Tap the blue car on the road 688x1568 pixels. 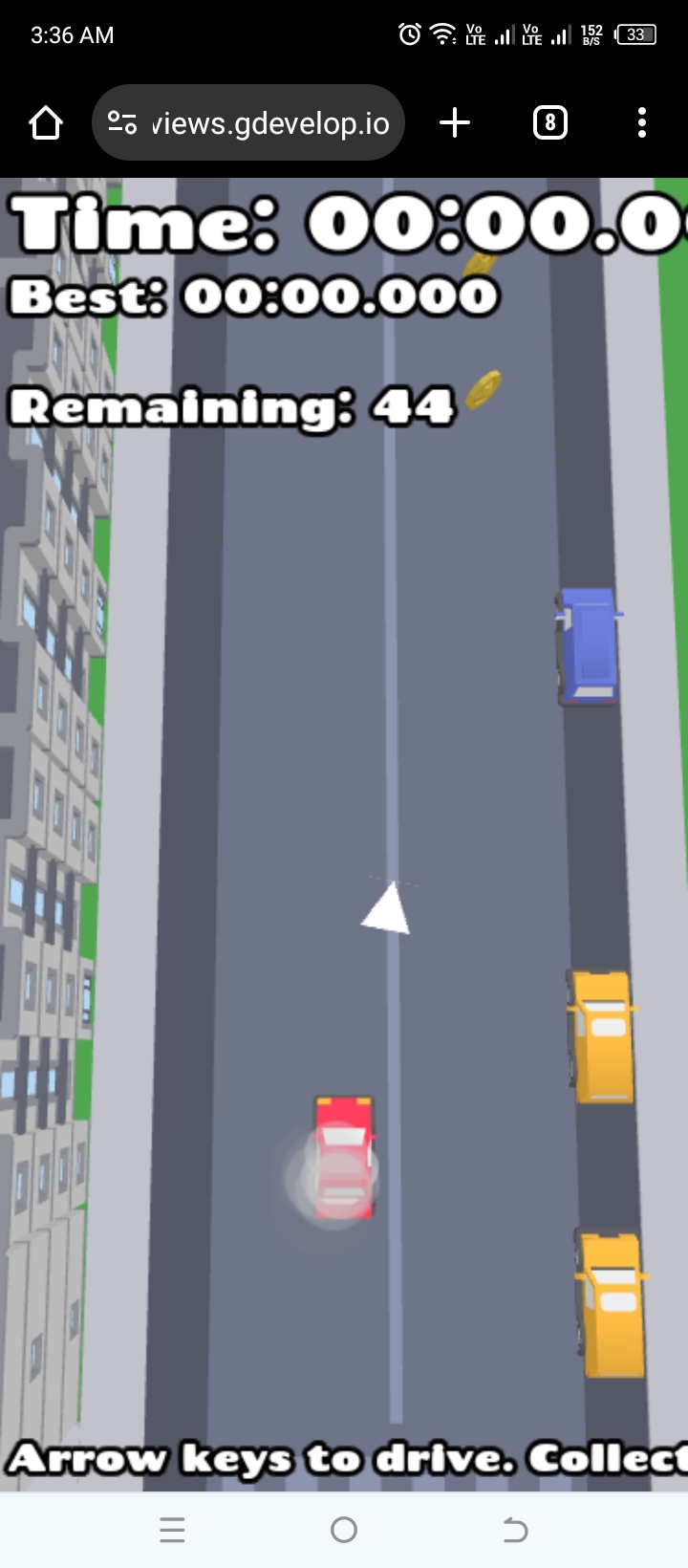tap(588, 645)
